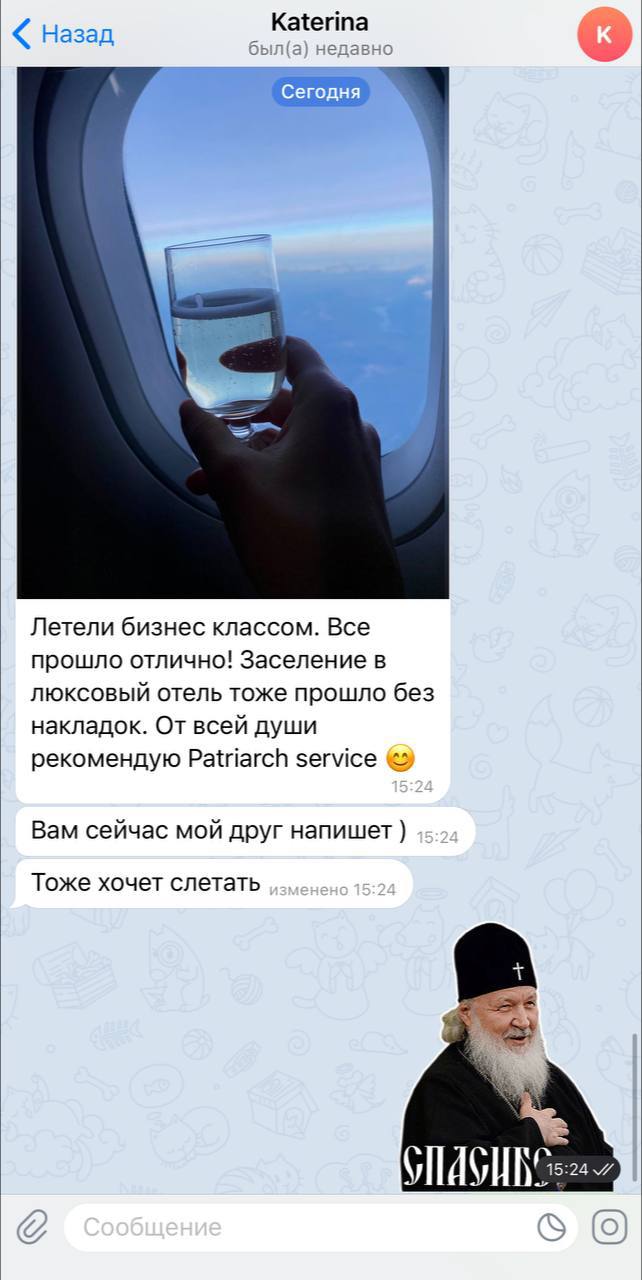Open the camera round-video button
This screenshot has width=642, height=1280.
[x=609, y=1227]
